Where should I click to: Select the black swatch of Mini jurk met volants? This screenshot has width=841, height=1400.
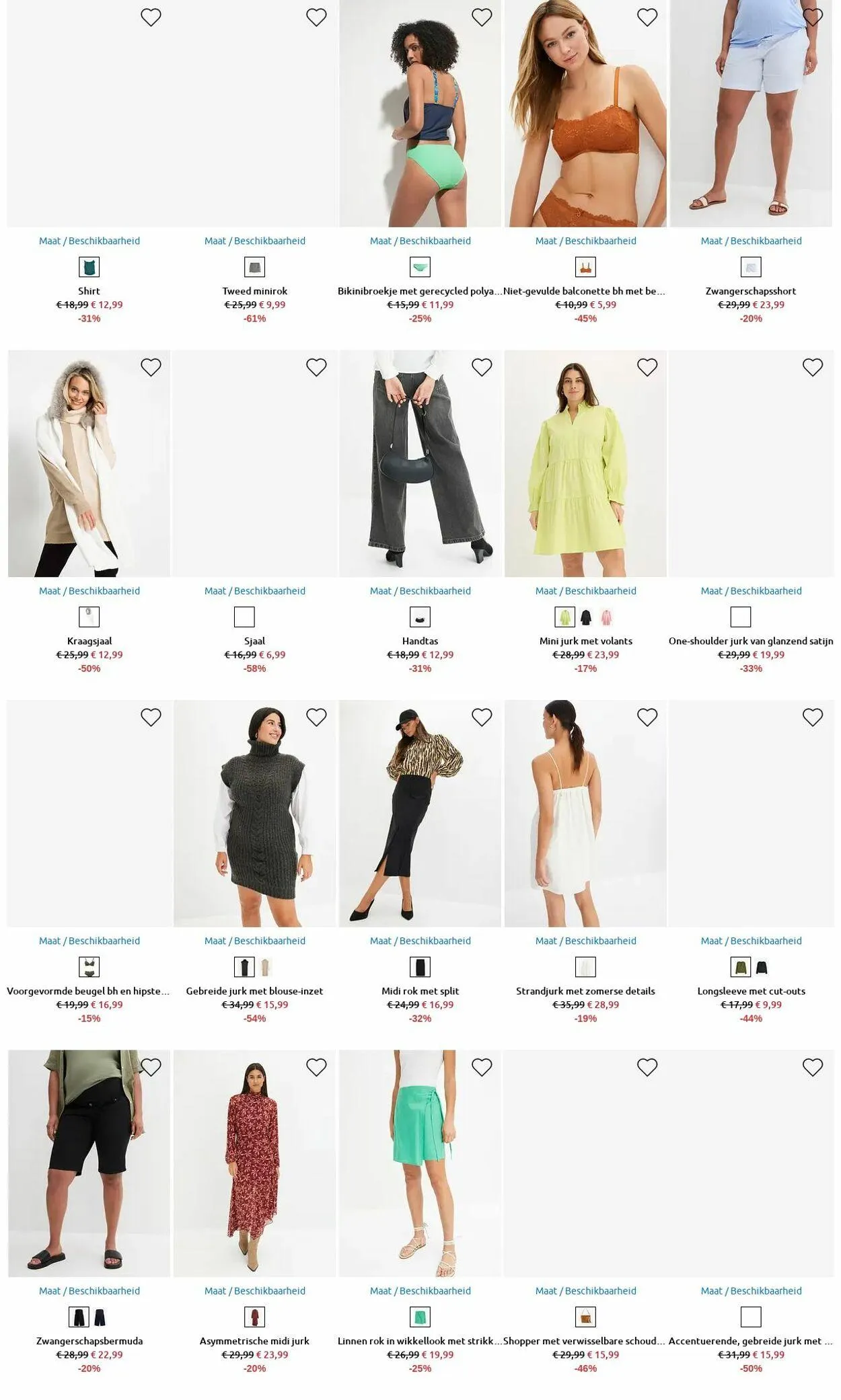[586, 617]
